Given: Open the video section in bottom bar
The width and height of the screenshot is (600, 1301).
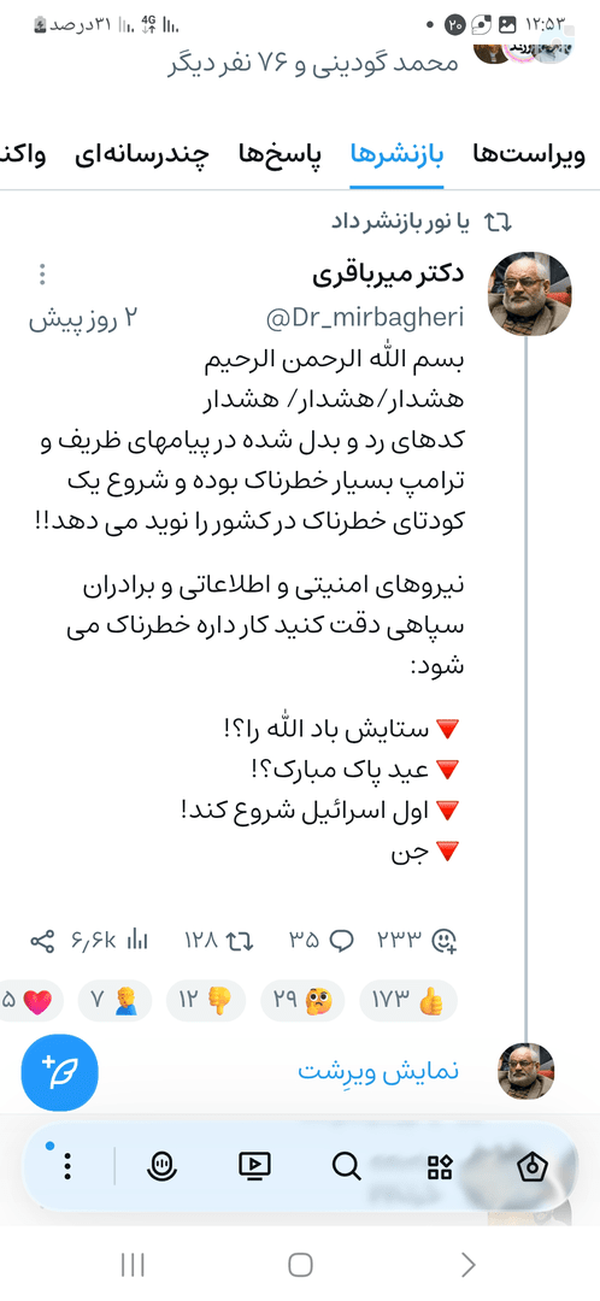Looking at the screenshot, I should pyautogui.click(x=254, y=1165).
